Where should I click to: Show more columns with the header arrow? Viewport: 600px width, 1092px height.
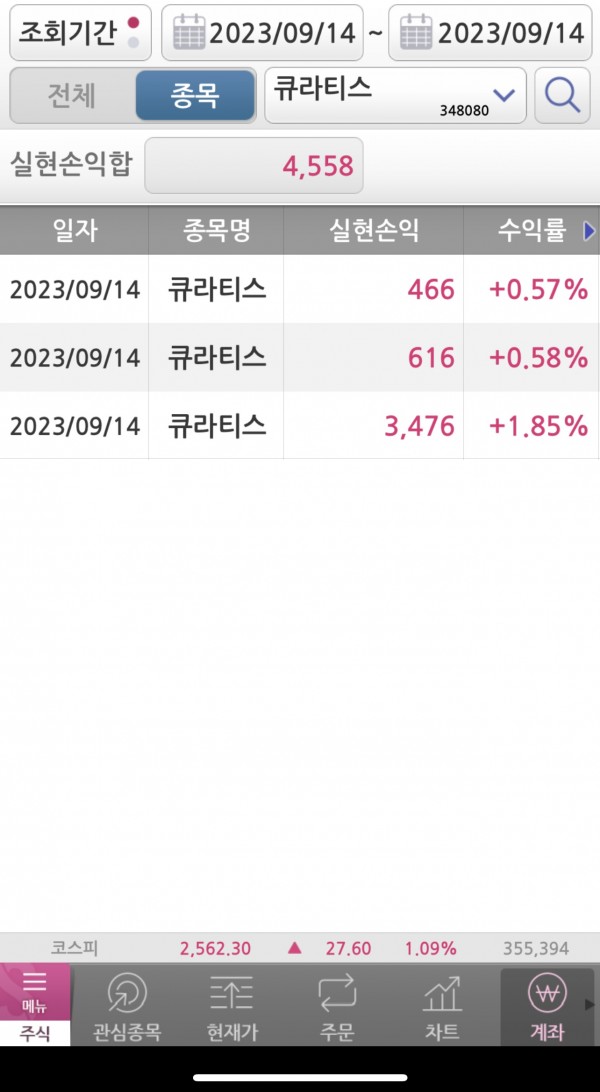coord(589,232)
